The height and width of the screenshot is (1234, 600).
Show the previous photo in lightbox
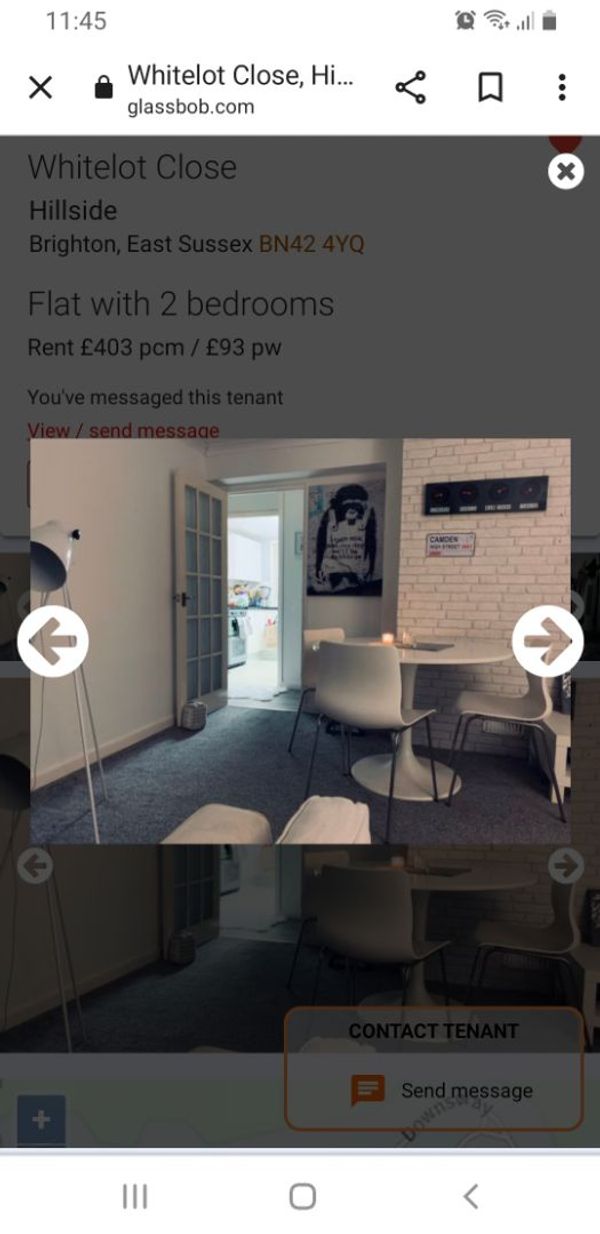click(53, 642)
